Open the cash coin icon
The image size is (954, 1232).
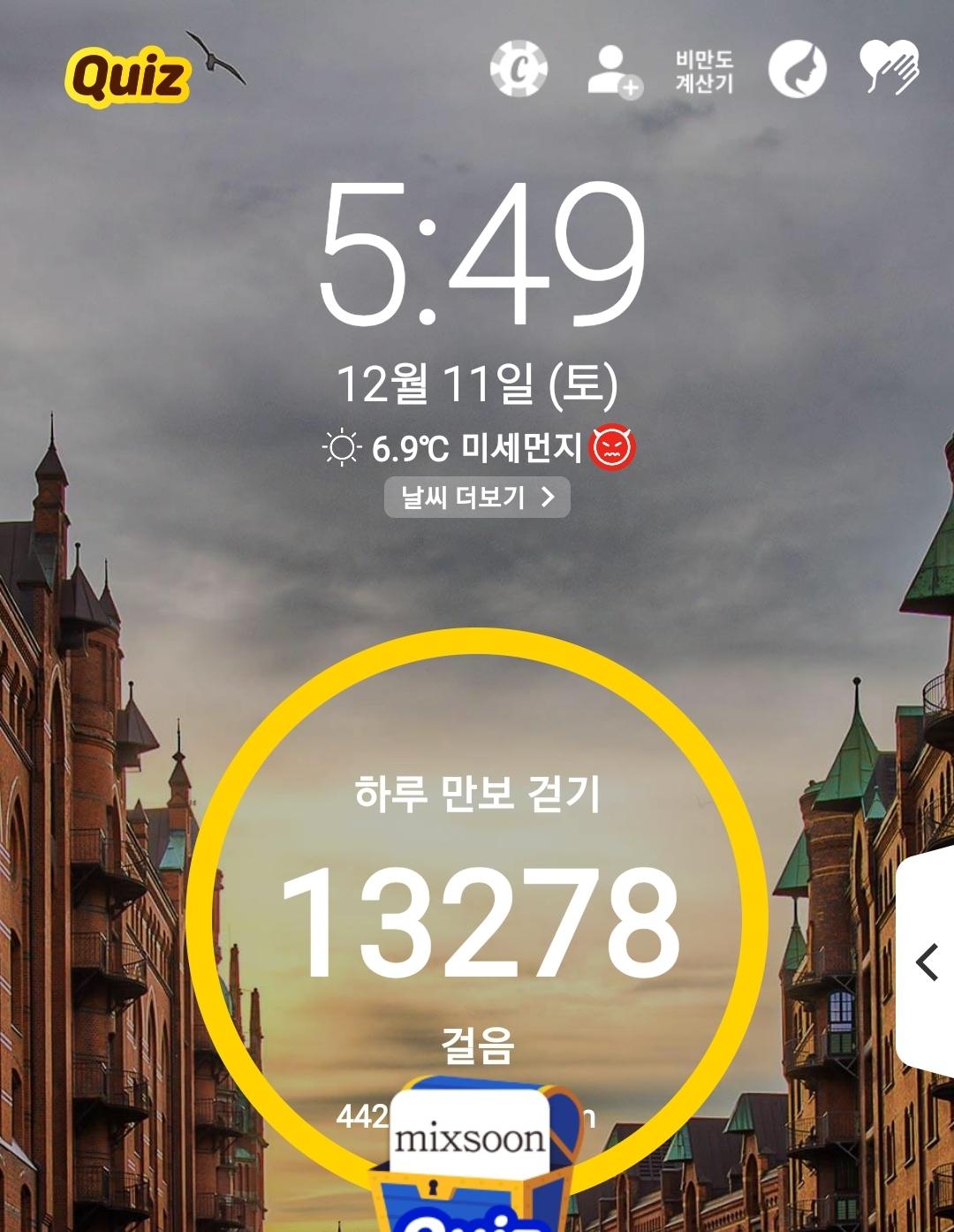519,69
